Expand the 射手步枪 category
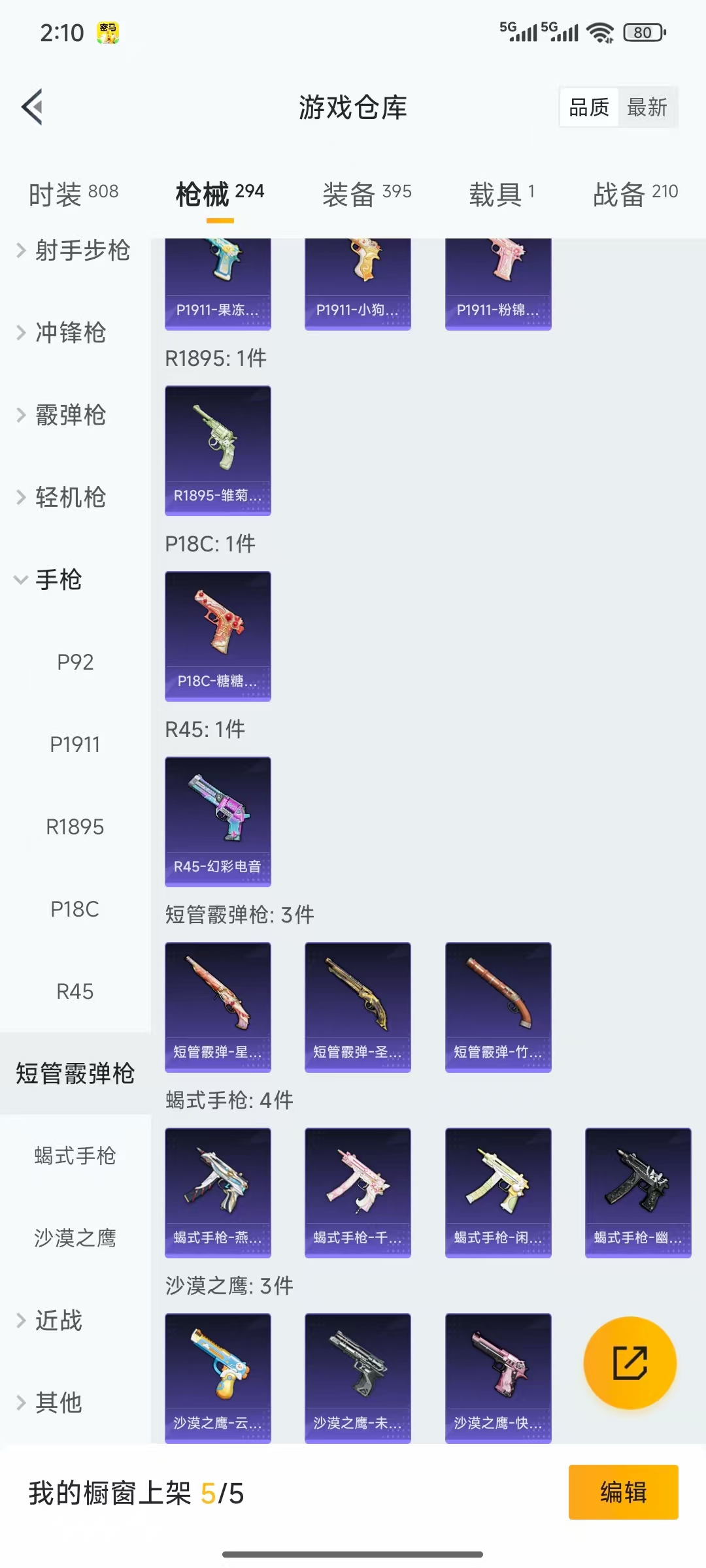 click(74, 250)
